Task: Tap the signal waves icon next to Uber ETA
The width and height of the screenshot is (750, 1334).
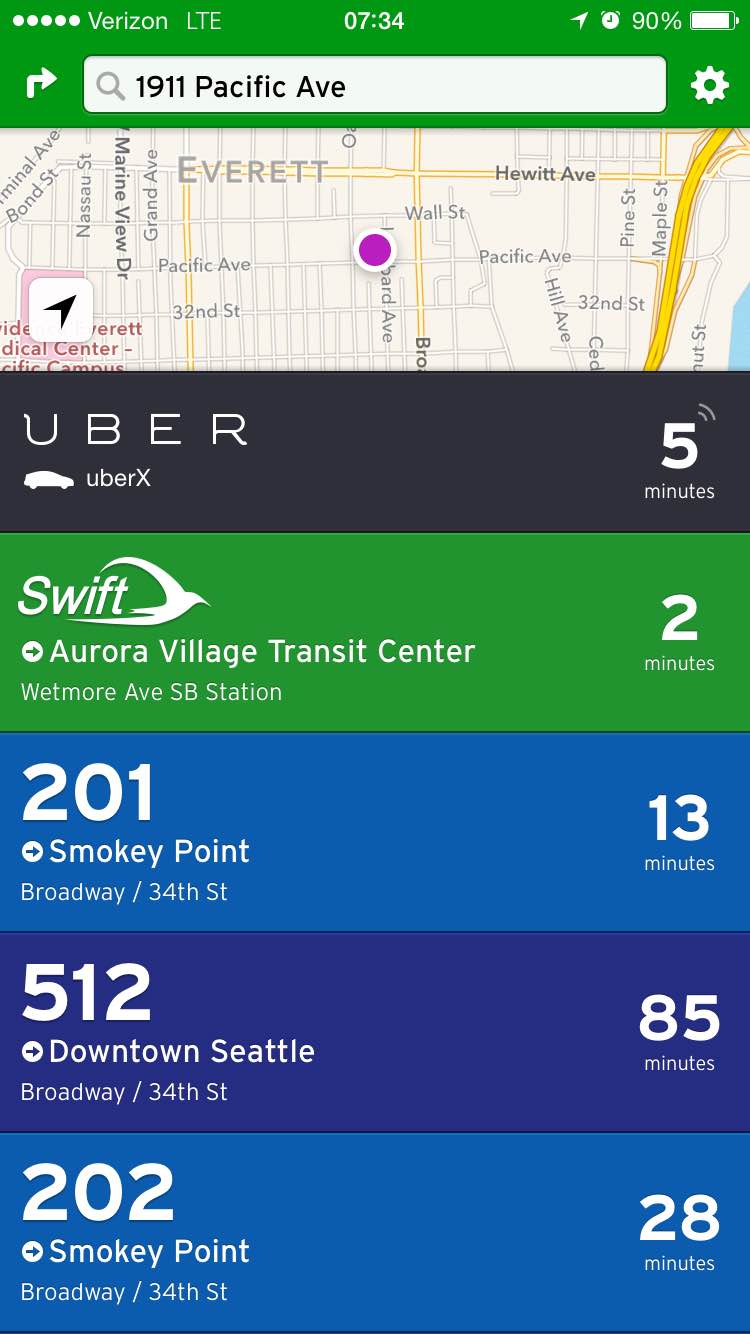Action: point(707,410)
